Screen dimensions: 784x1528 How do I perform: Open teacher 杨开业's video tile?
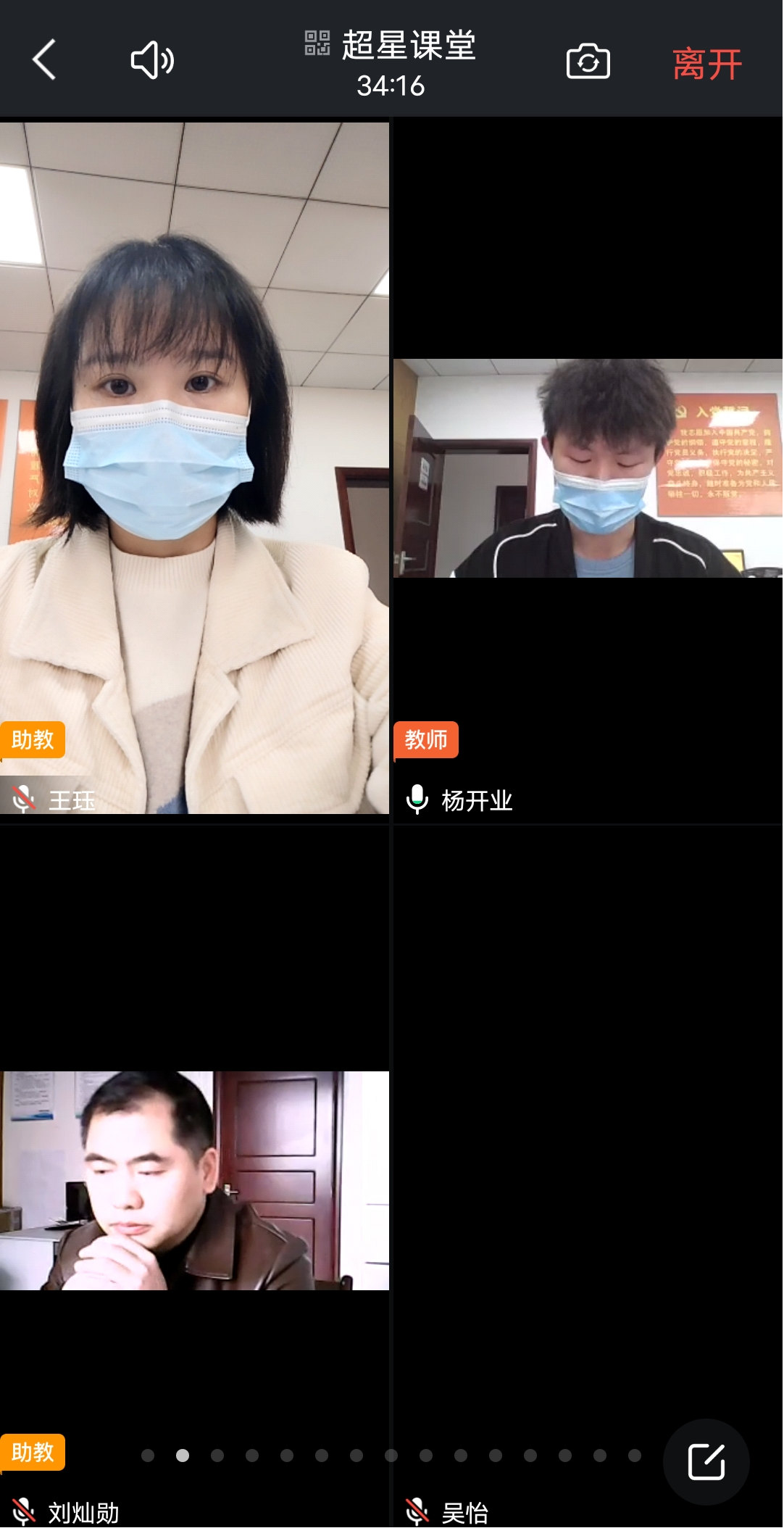click(588, 469)
